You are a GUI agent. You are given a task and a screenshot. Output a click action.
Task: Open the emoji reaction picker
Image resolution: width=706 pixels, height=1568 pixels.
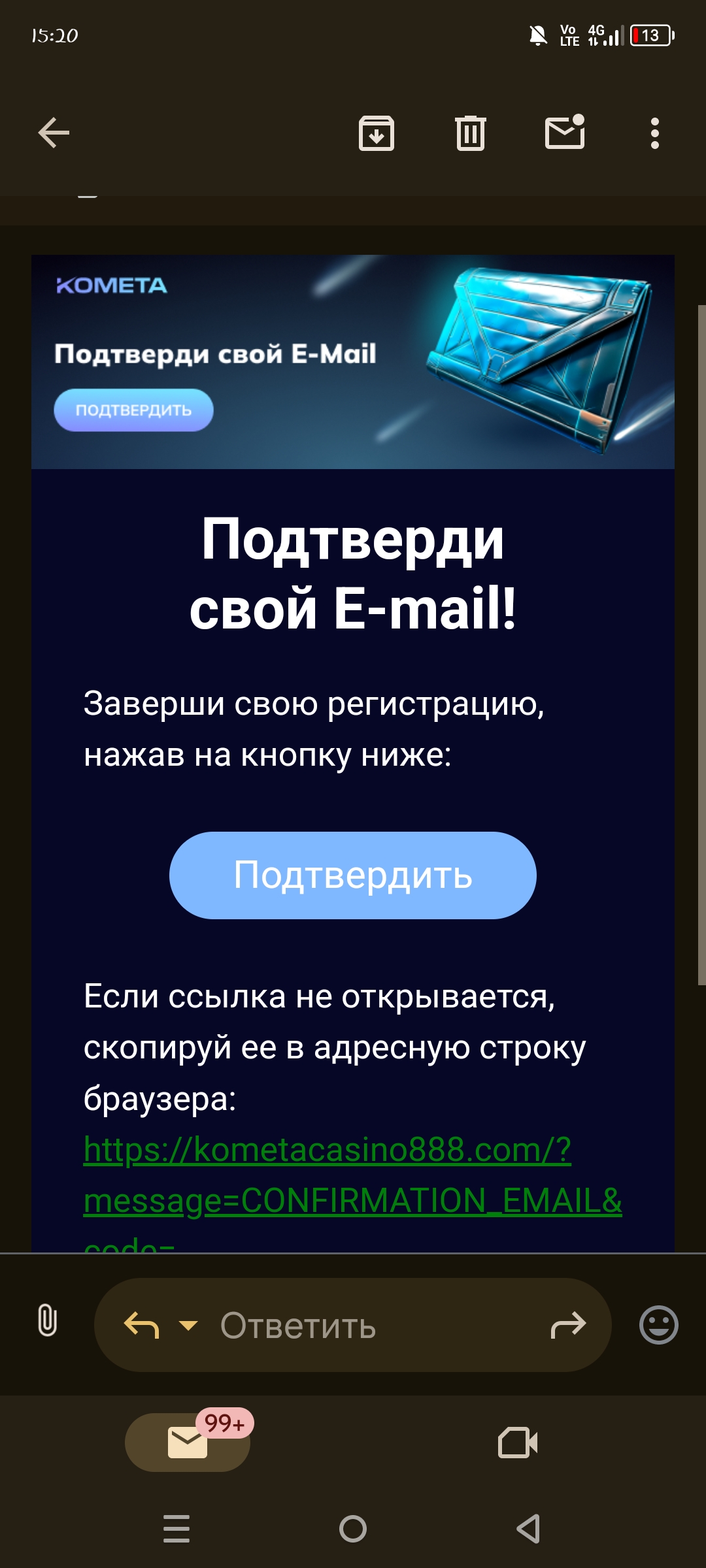point(658,1326)
